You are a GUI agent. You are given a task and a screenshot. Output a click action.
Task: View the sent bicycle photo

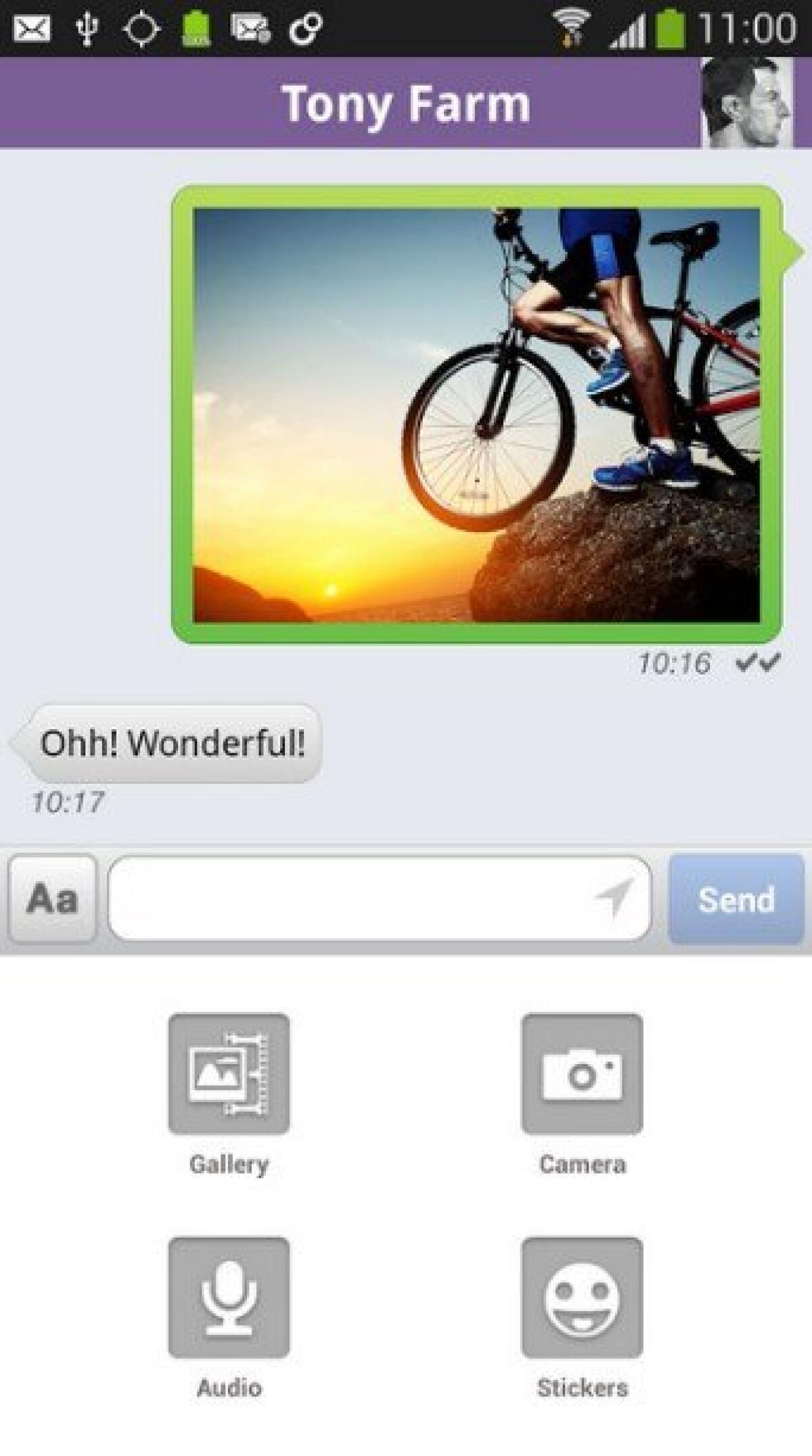click(x=476, y=414)
